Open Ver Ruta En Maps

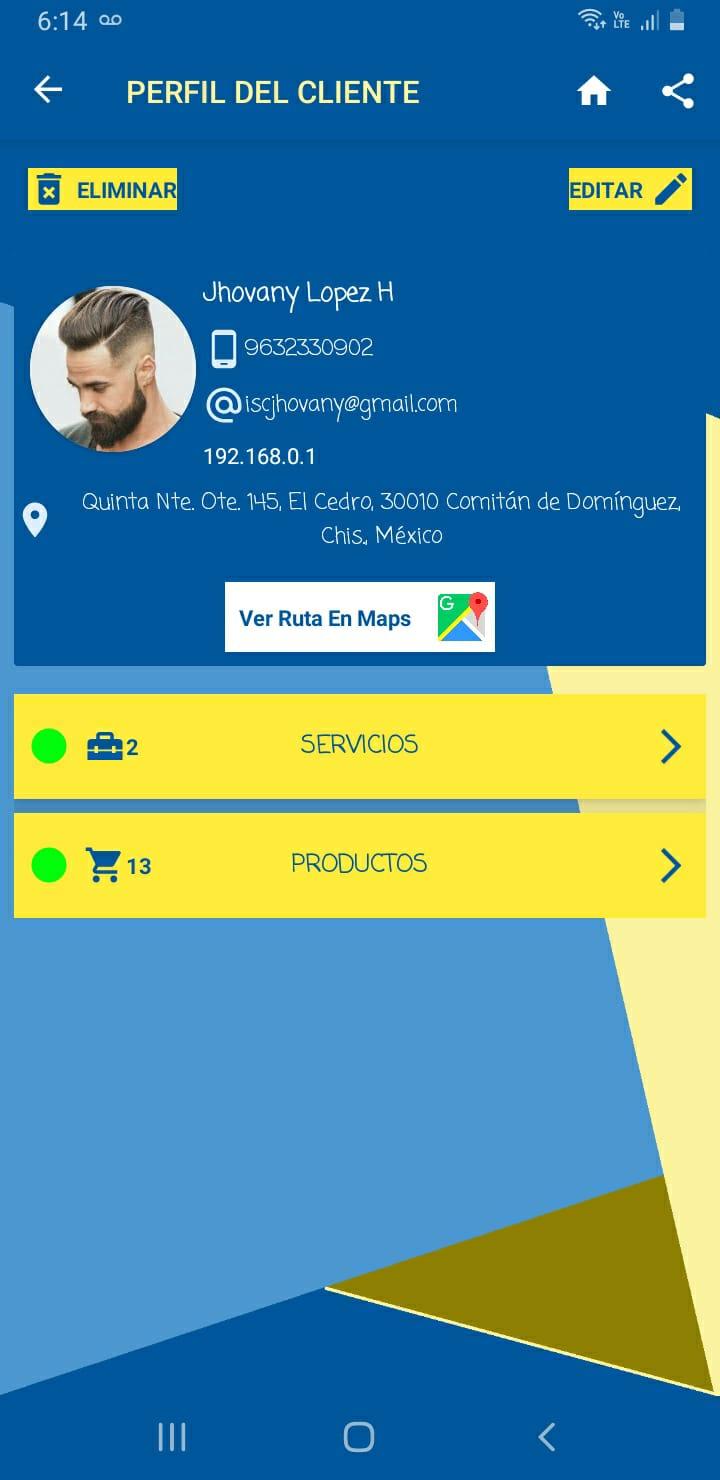[360, 617]
